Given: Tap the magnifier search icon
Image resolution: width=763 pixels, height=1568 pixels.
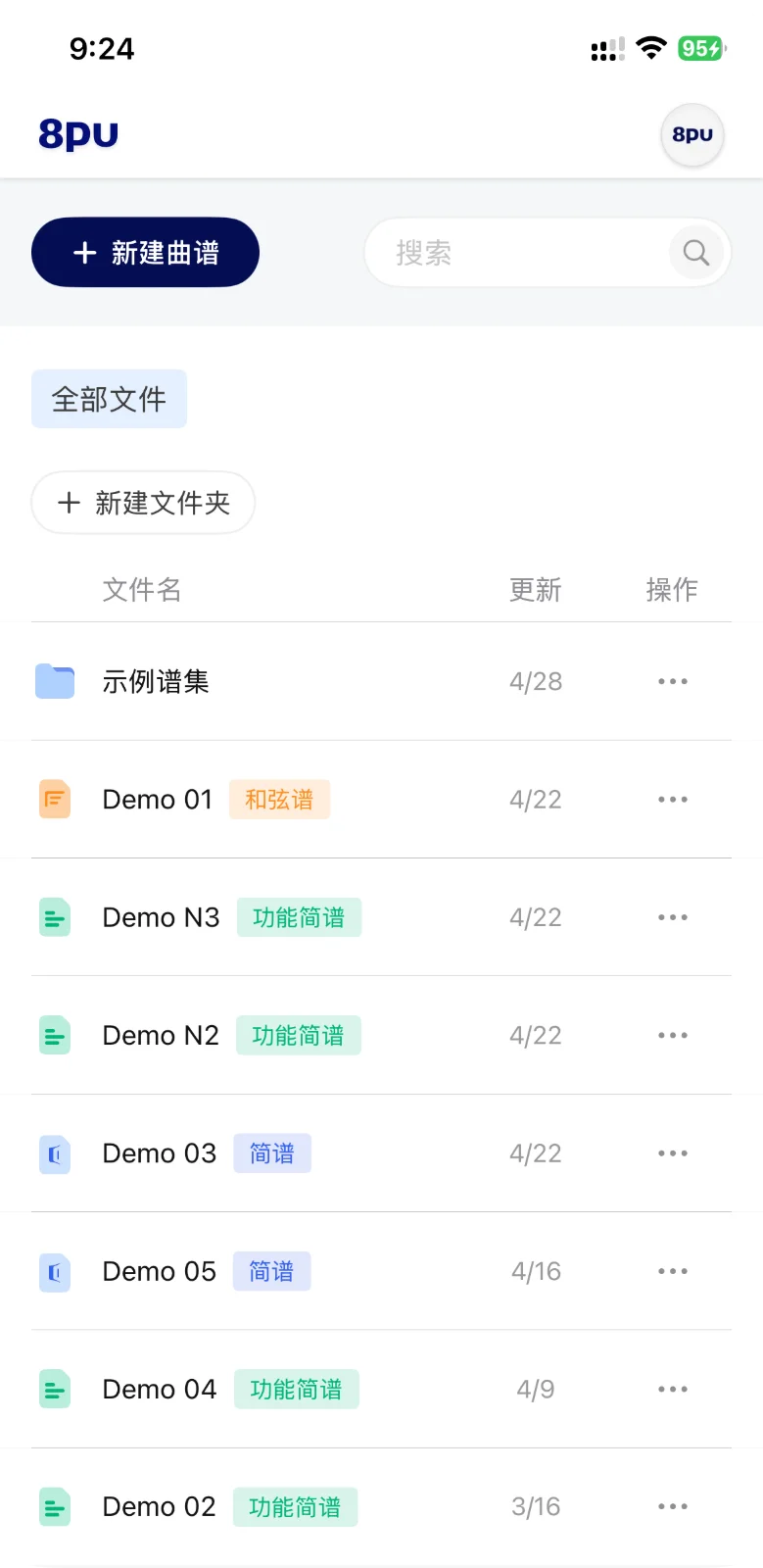Looking at the screenshot, I should (696, 253).
